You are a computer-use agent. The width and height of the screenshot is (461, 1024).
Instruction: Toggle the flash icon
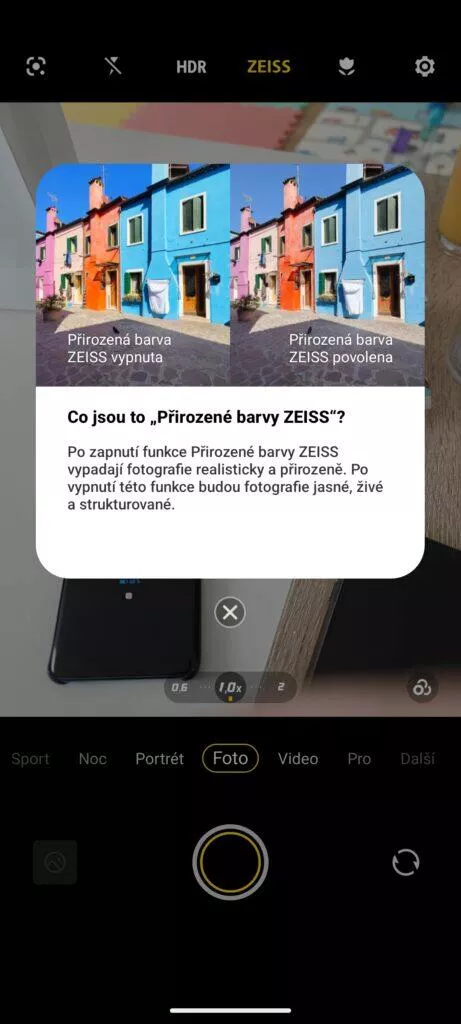pyautogui.click(x=114, y=67)
